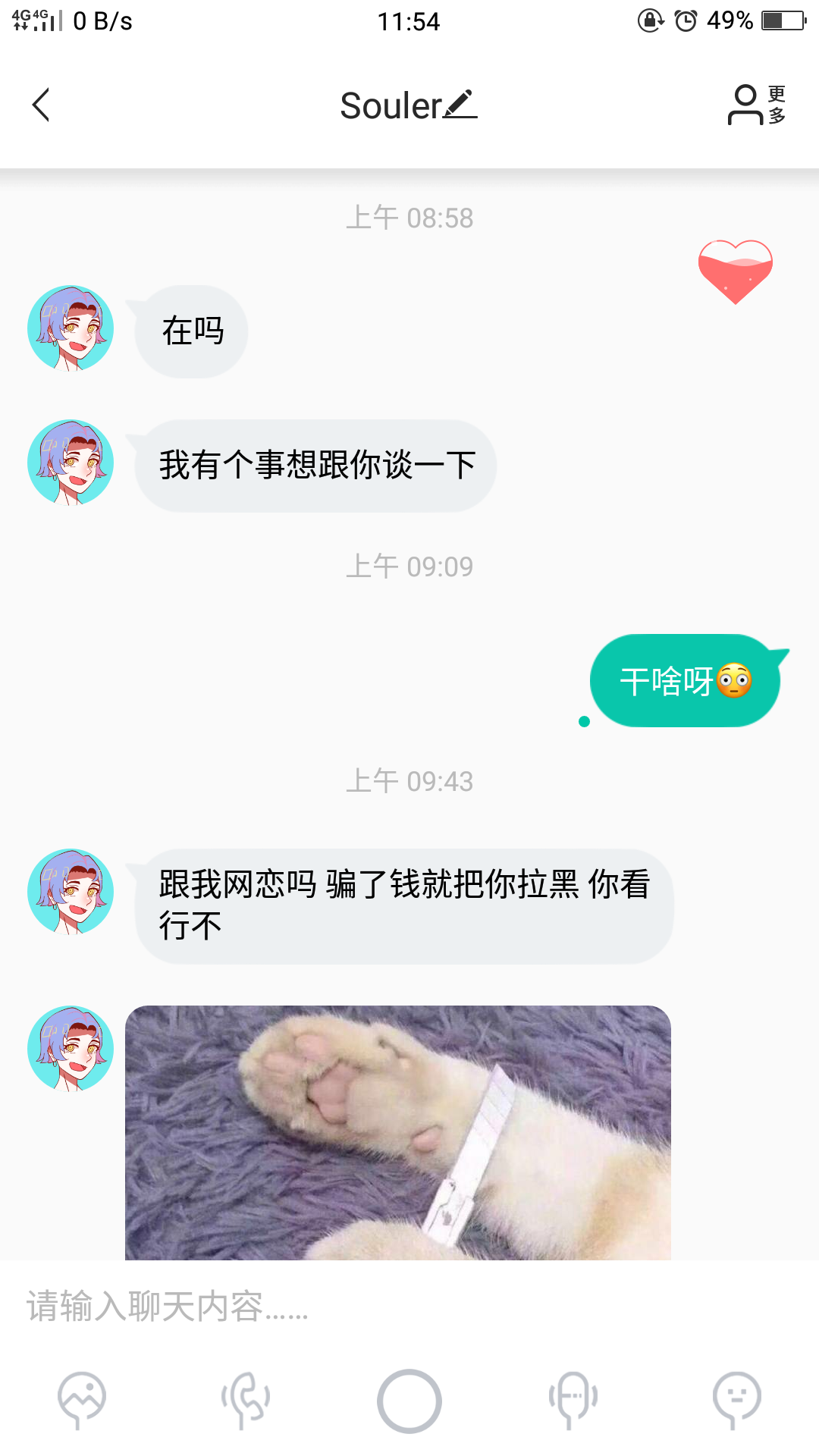
Task: Open the 更多 profile menu
Action: click(x=756, y=105)
